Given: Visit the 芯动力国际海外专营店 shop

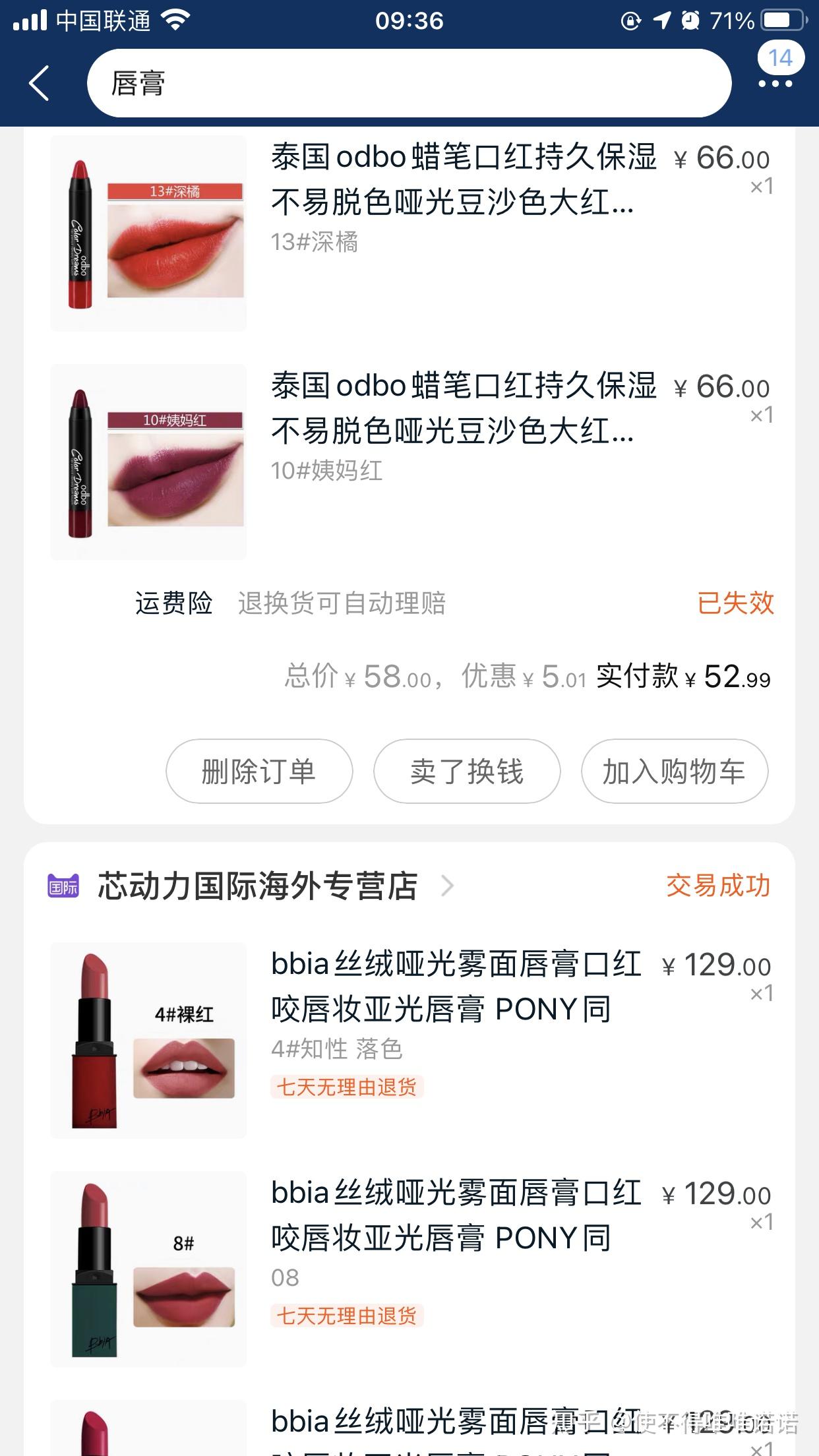Looking at the screenshot, I should click(x=257, y=886).
